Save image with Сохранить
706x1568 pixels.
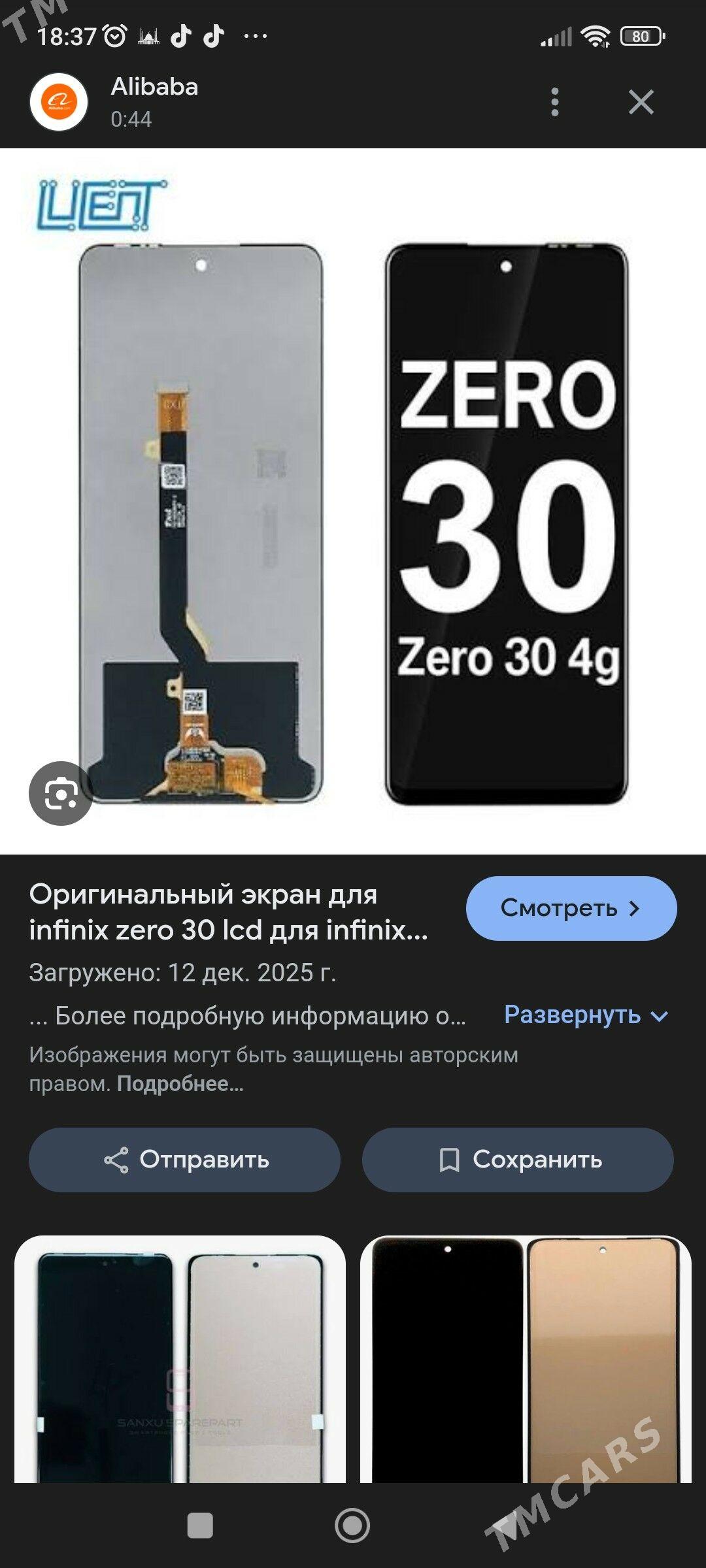tap(518, 1160)
